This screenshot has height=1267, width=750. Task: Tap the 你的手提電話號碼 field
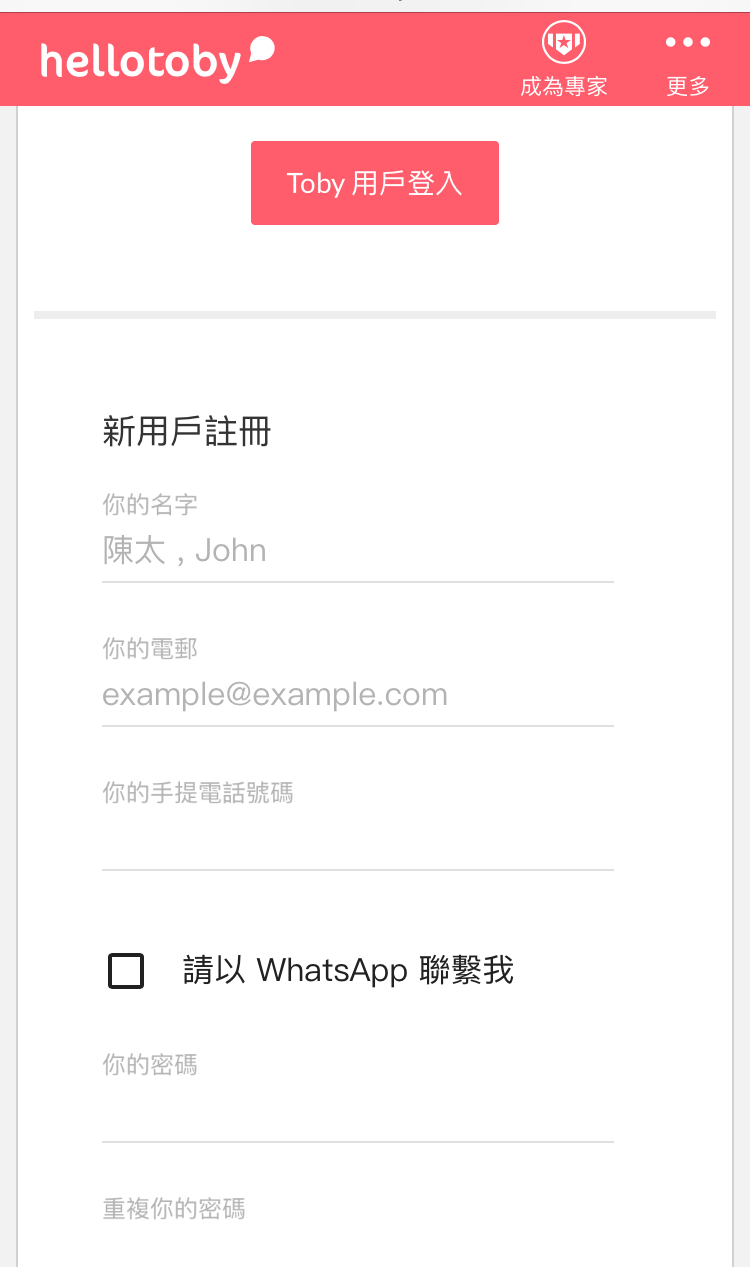358,840
